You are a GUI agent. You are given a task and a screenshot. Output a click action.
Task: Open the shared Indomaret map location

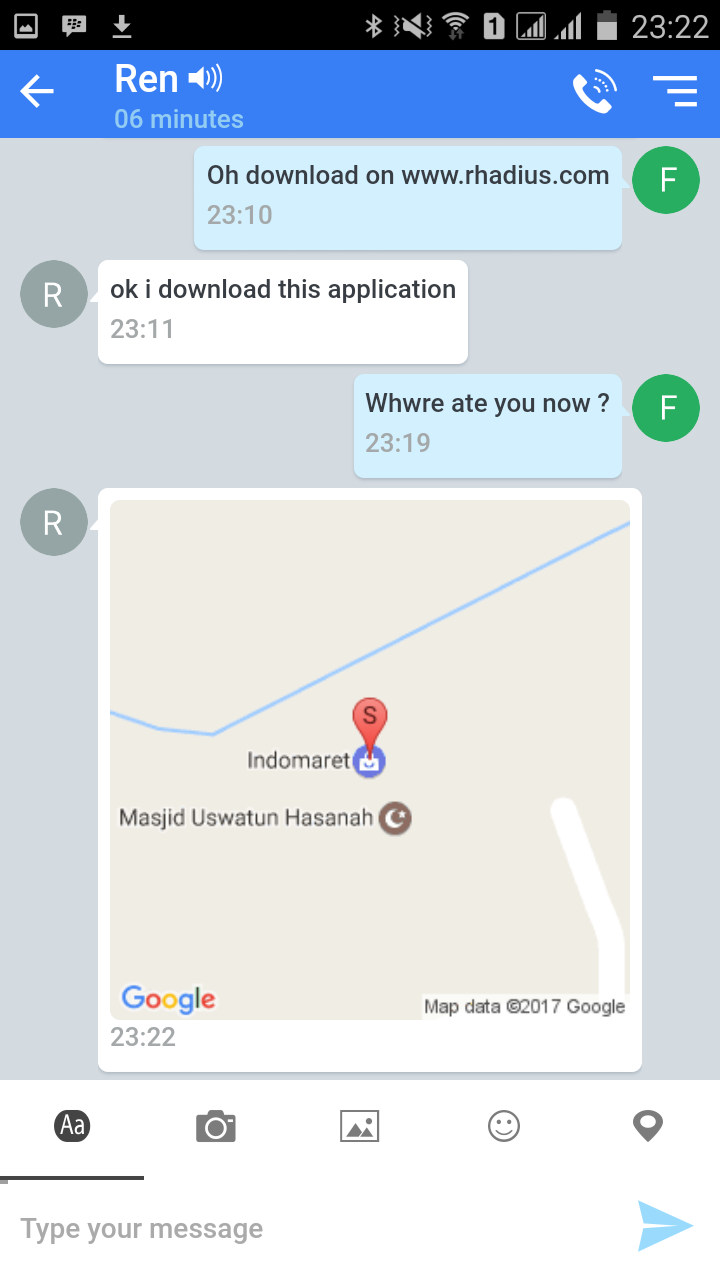[x=369, y=760]
